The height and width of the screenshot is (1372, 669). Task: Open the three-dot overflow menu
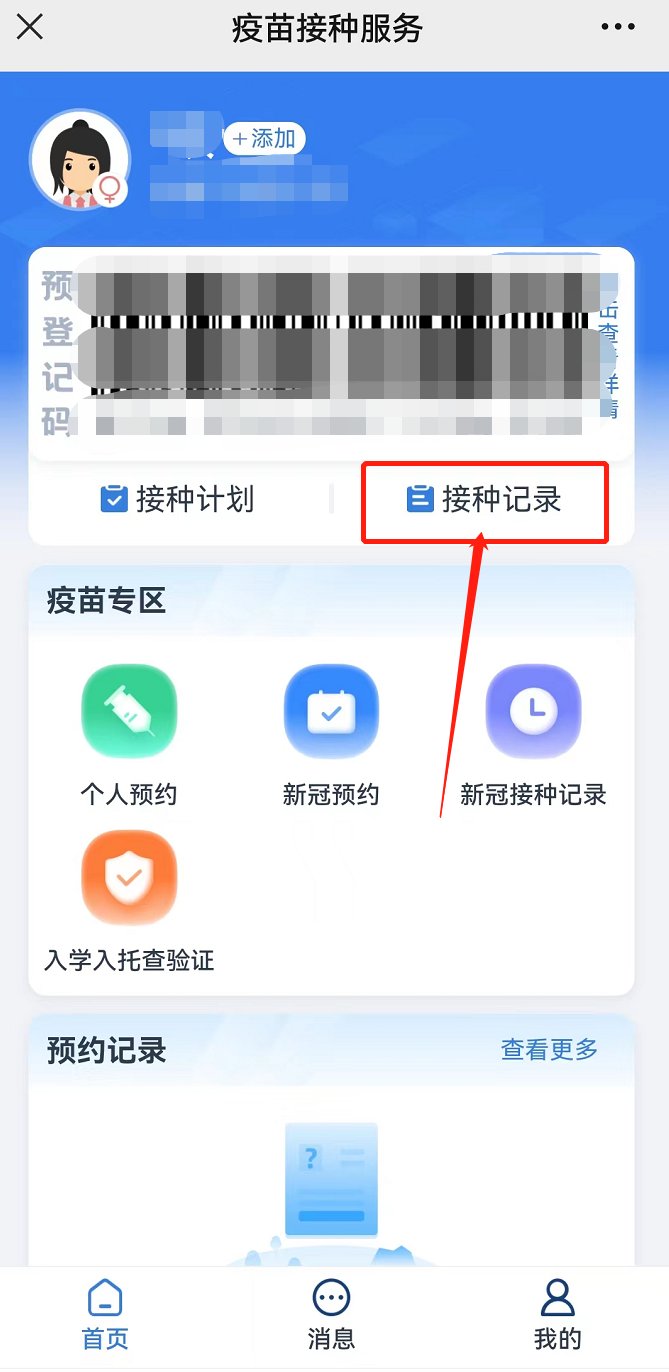click(x=618, y=27)
